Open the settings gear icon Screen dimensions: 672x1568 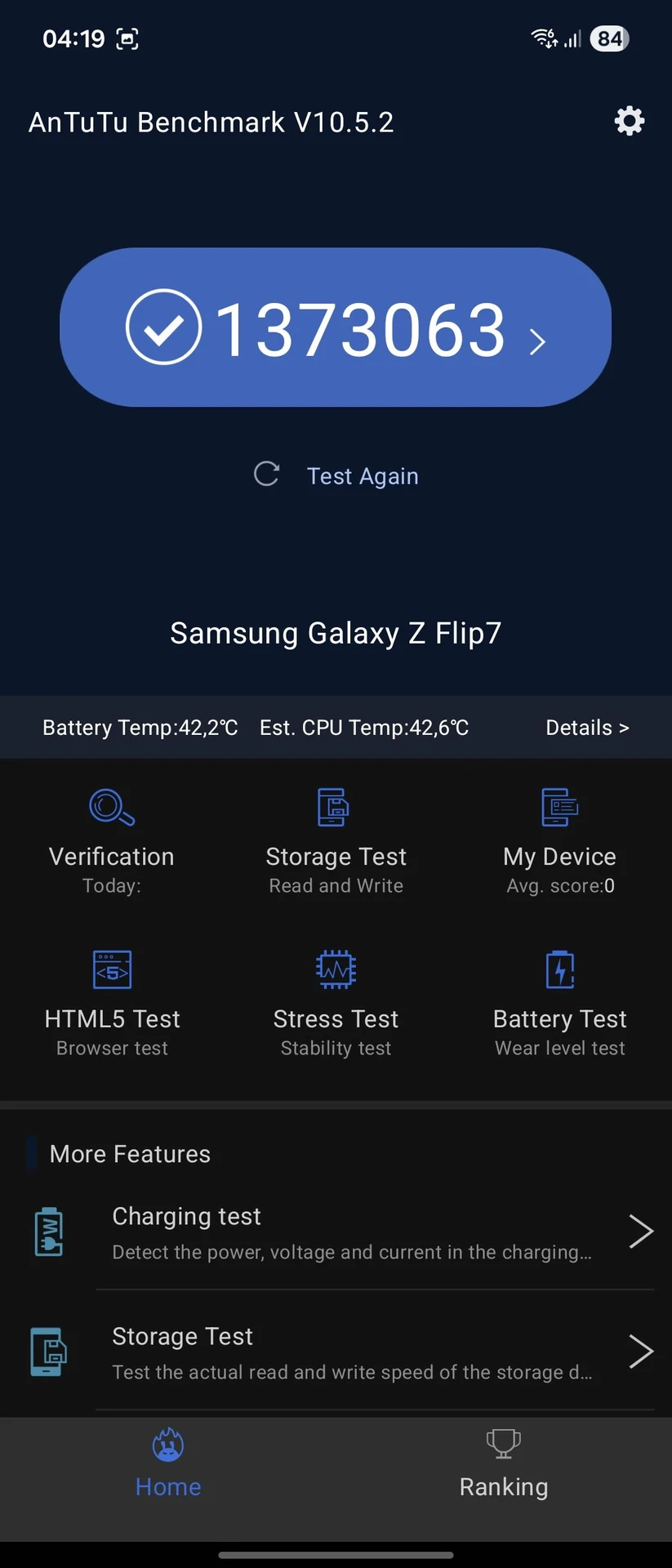pyautogui.click(x=629, y=122)
